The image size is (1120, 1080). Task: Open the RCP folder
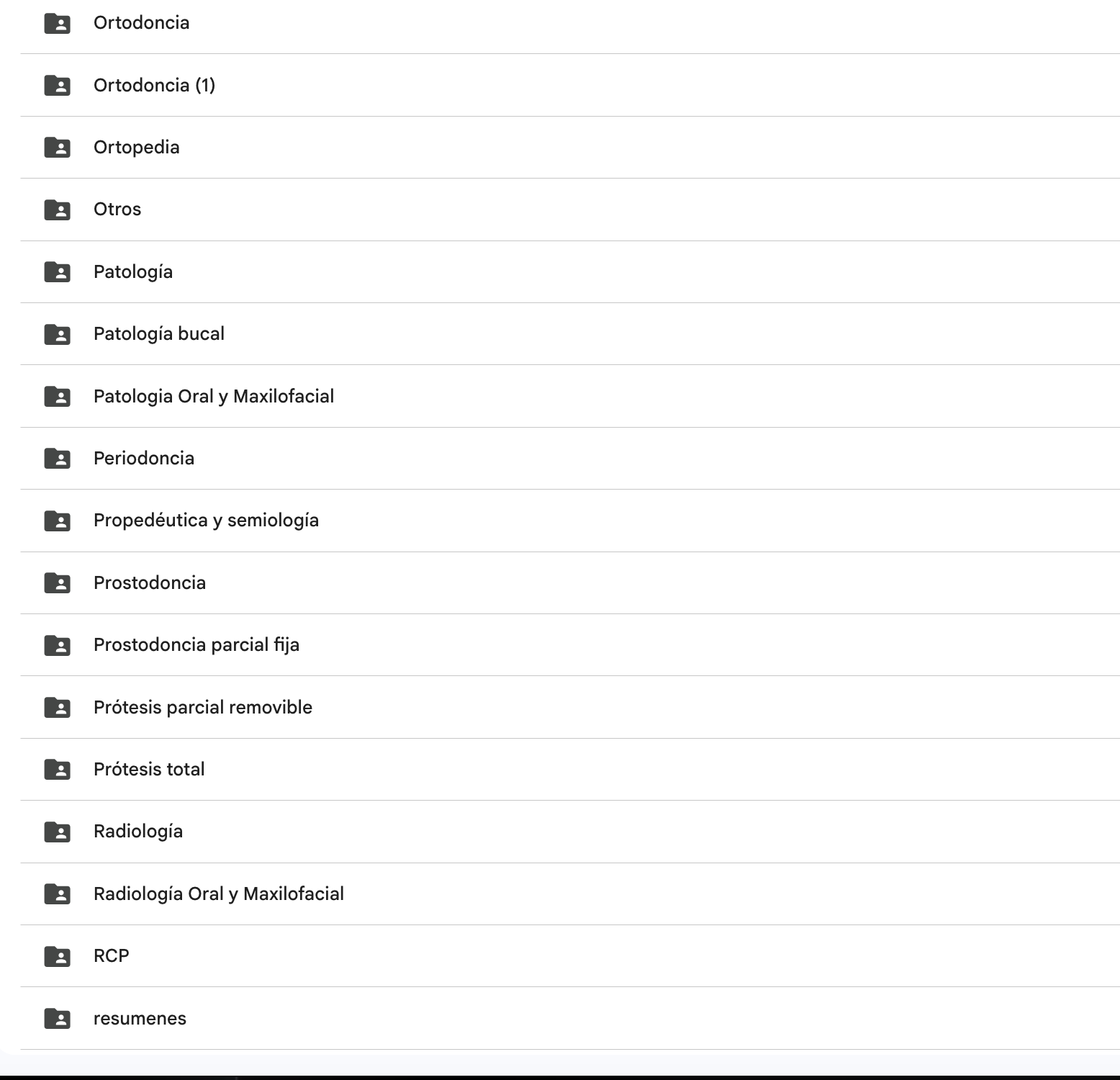coord(111,956)
